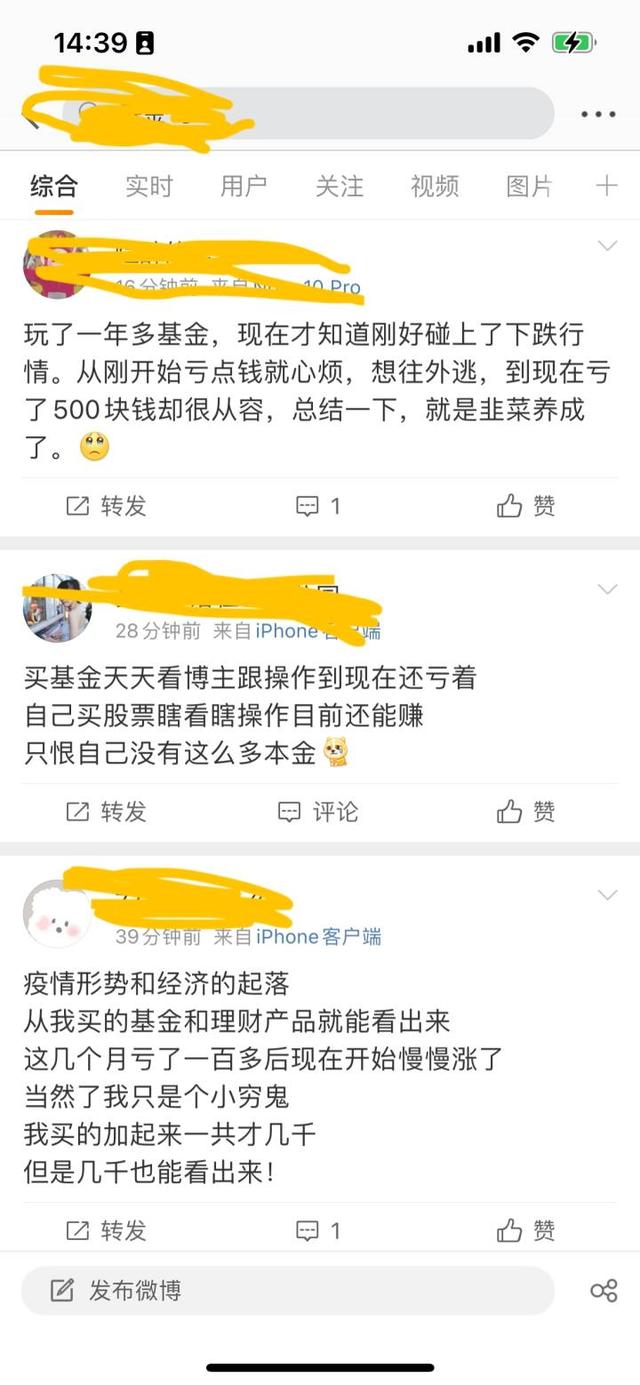Repost the 疫情形势和经济的起落 post

(x=106, y=1230)
